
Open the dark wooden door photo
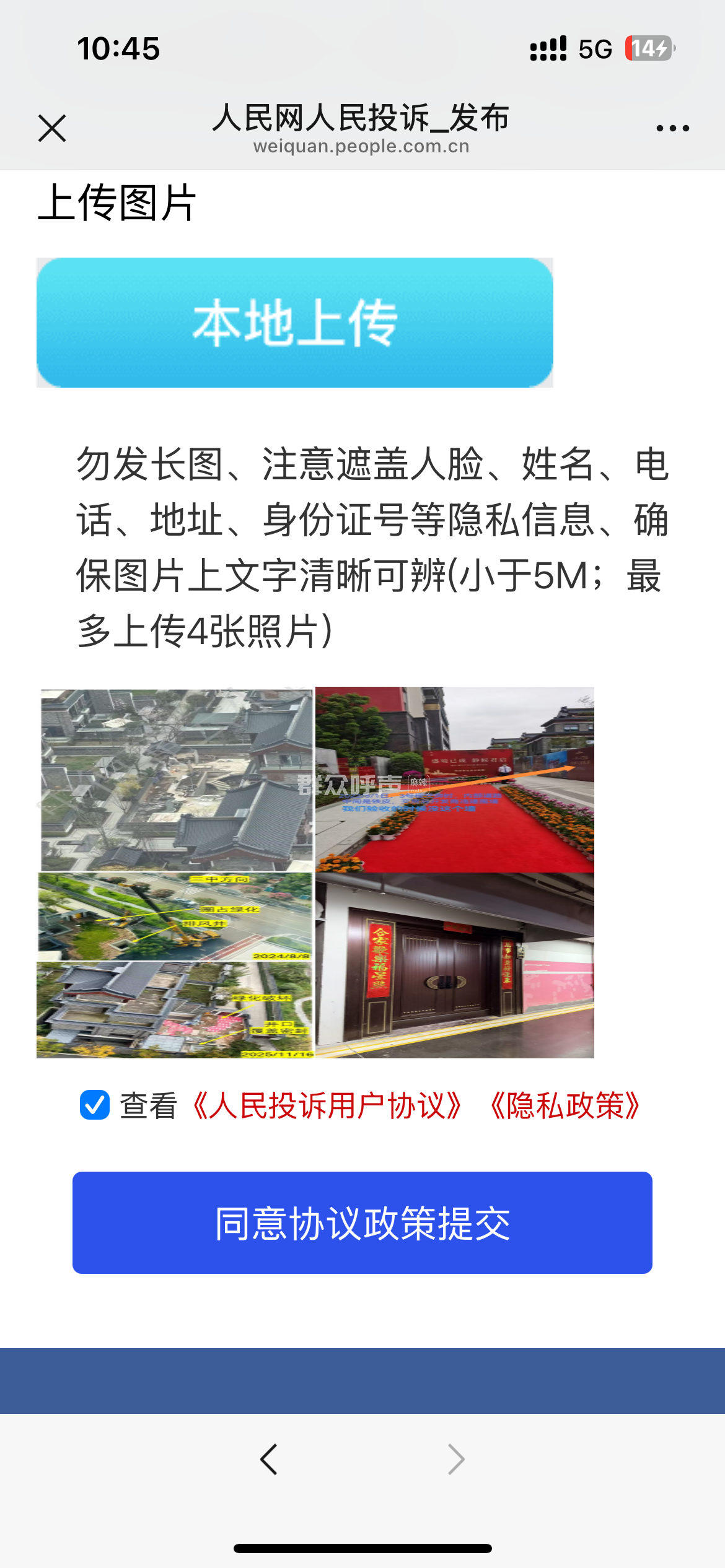454,965
